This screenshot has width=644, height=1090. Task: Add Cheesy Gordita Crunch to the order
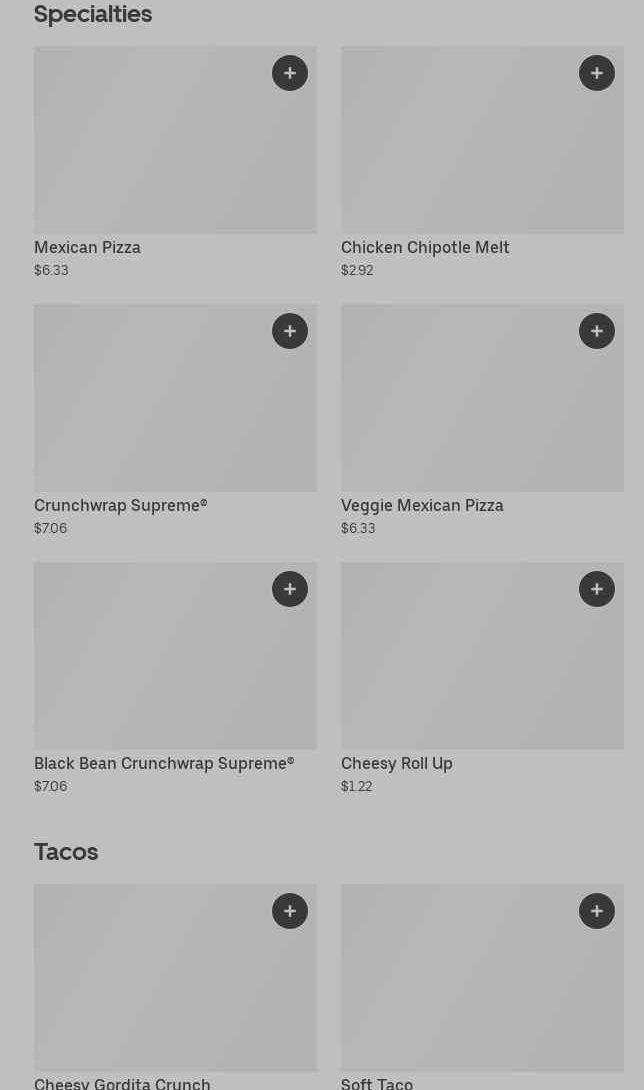290,911
